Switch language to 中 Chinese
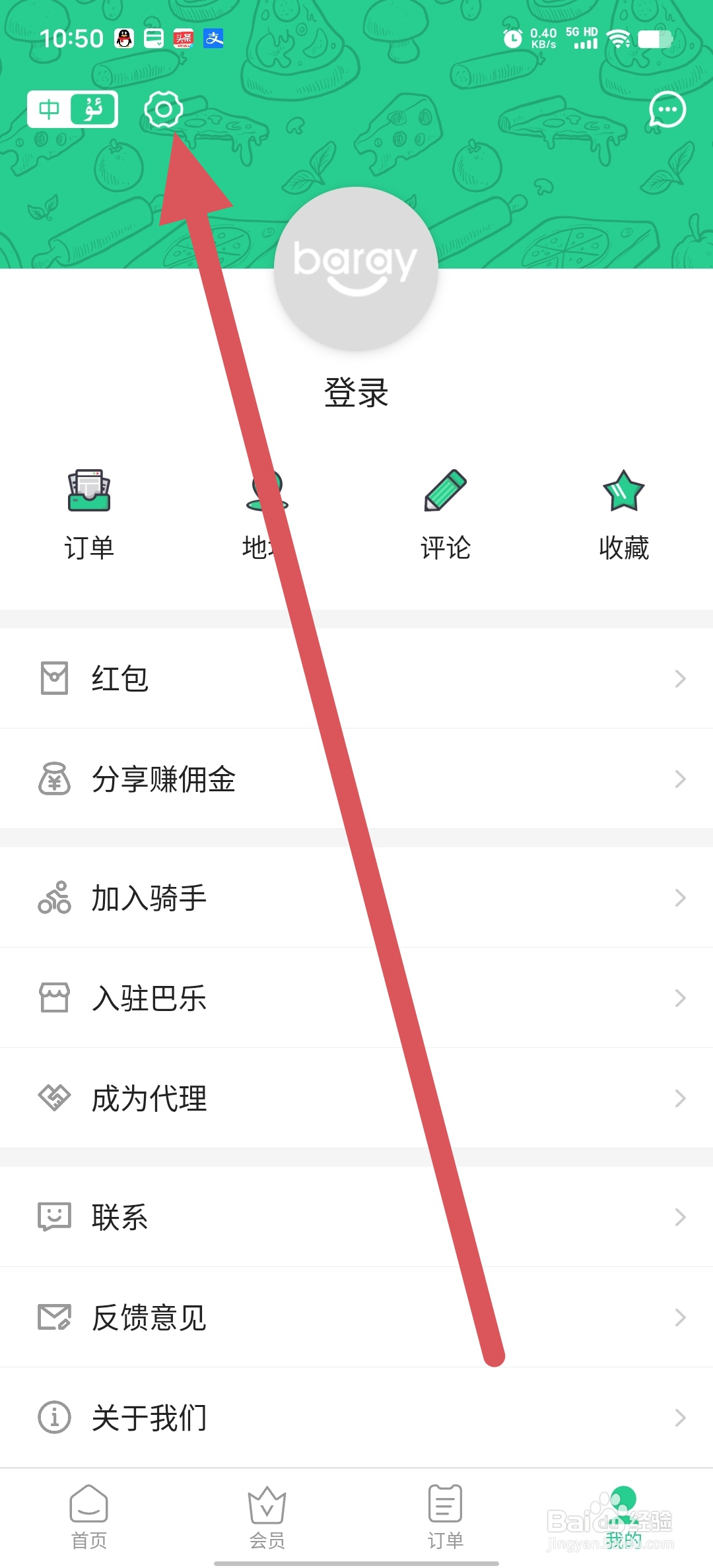This screenshot has width=713, height=1568. click(48, 109)
